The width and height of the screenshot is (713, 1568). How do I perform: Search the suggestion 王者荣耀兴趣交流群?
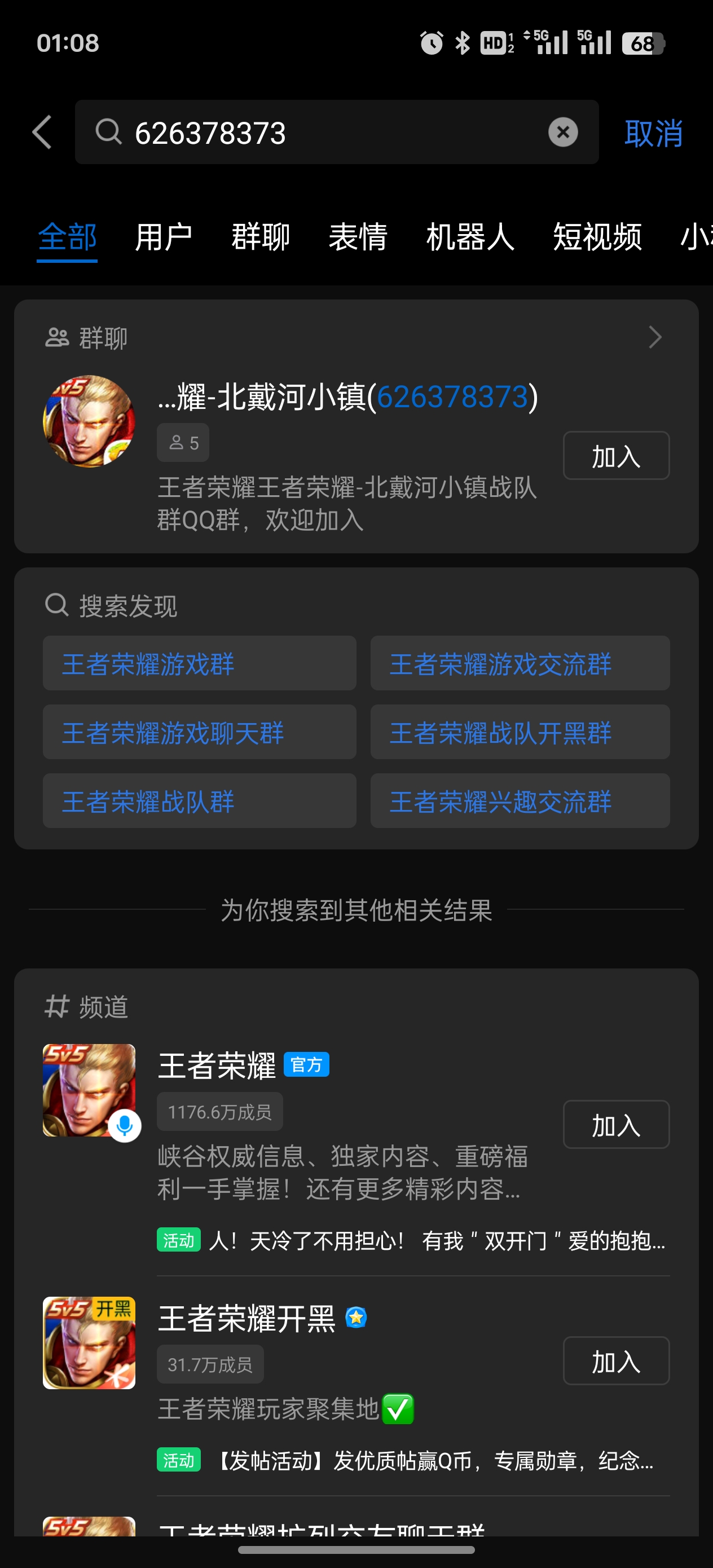pyautogui.click(x=520, y=801)
